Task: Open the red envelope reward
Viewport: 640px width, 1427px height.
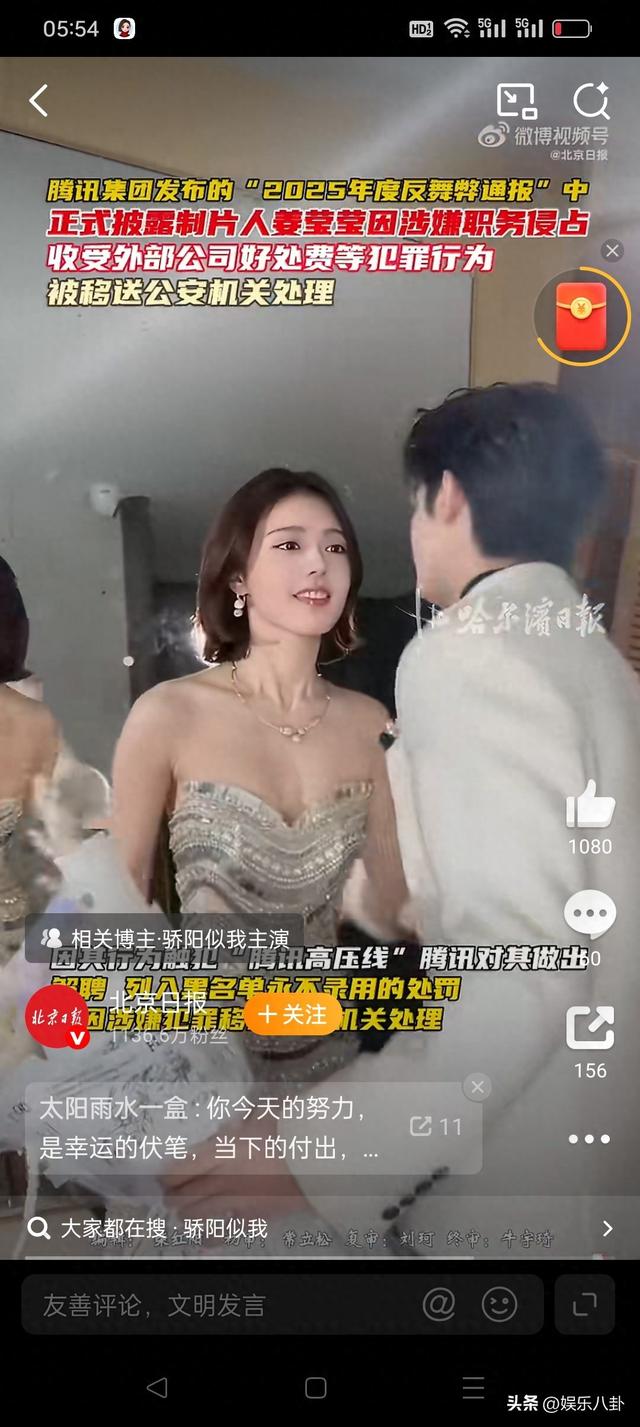Action: 581,316
